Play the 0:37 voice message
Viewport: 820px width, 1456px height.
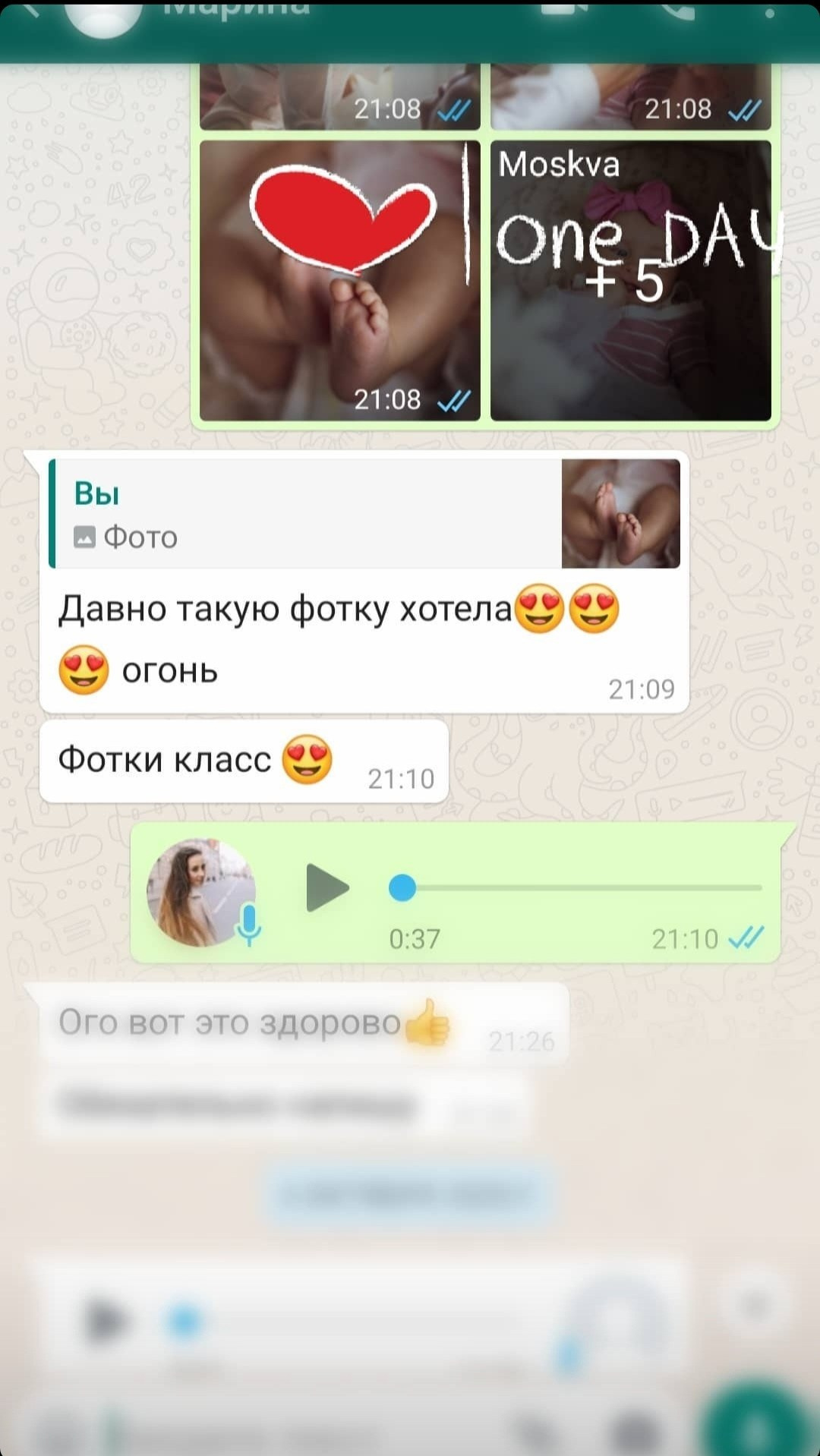coord(326,887)
